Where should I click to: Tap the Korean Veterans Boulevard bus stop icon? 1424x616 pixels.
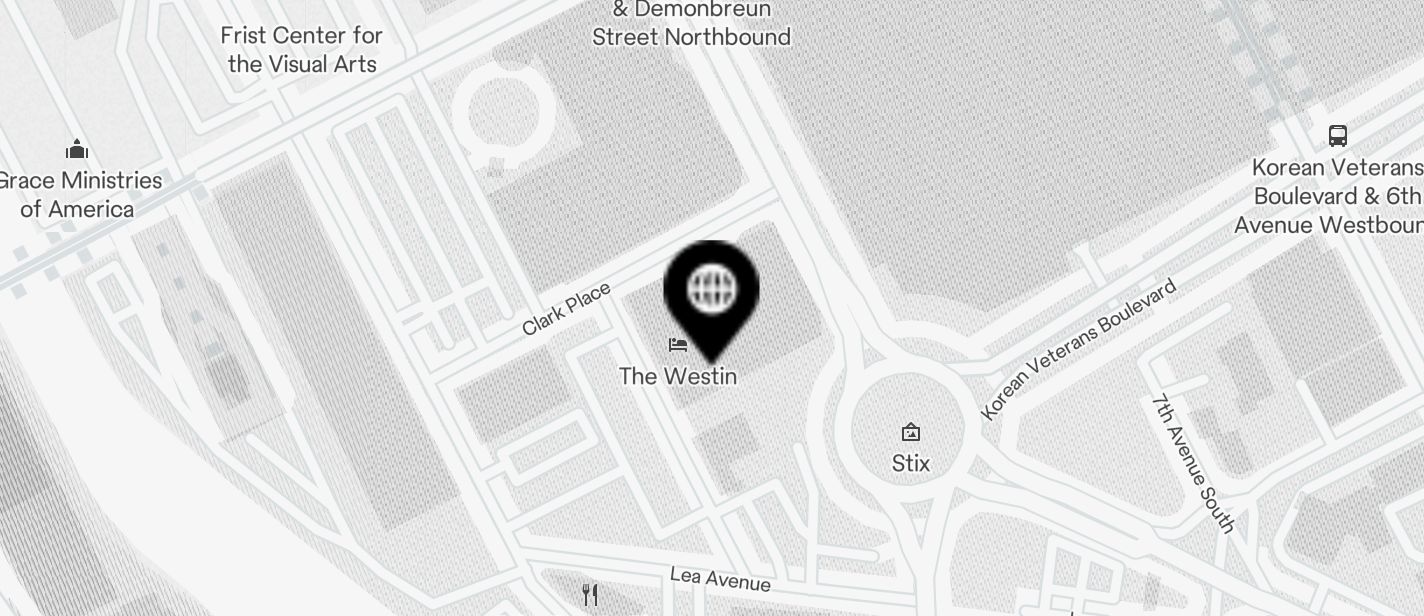pos(1337,136)
